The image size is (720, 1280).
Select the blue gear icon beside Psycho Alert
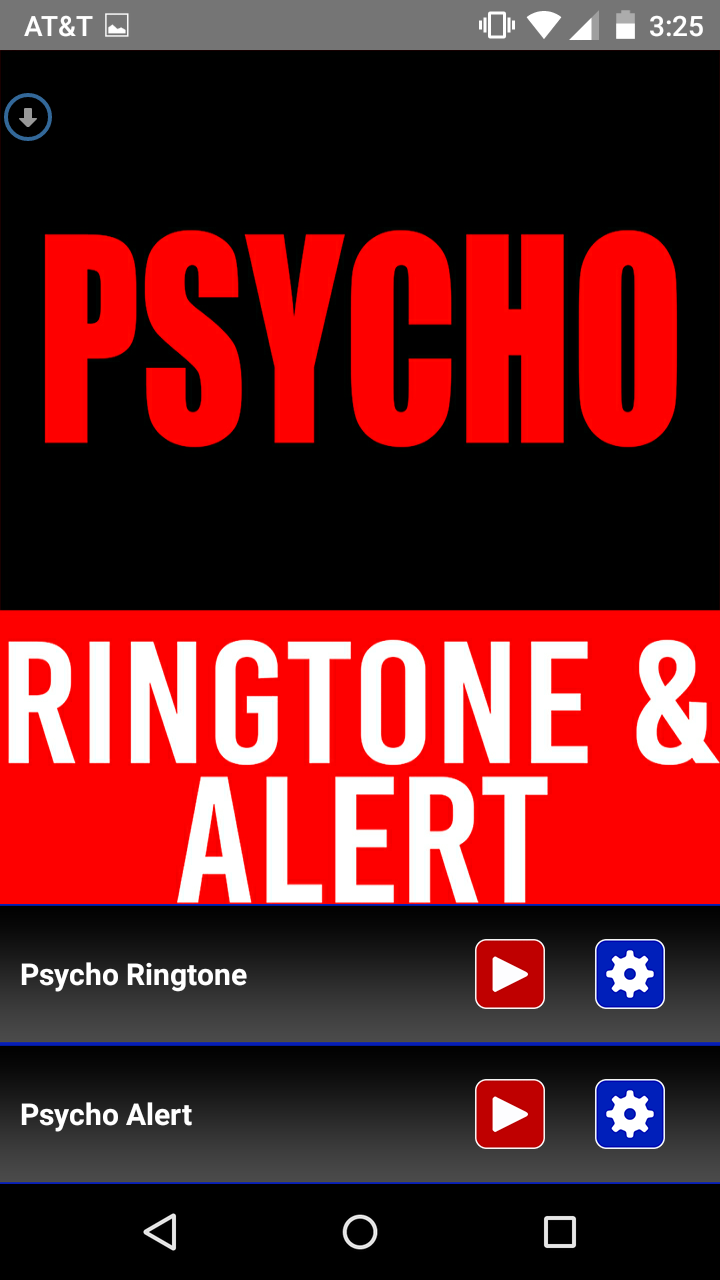pyautogui.click(x=629, y=1113)
